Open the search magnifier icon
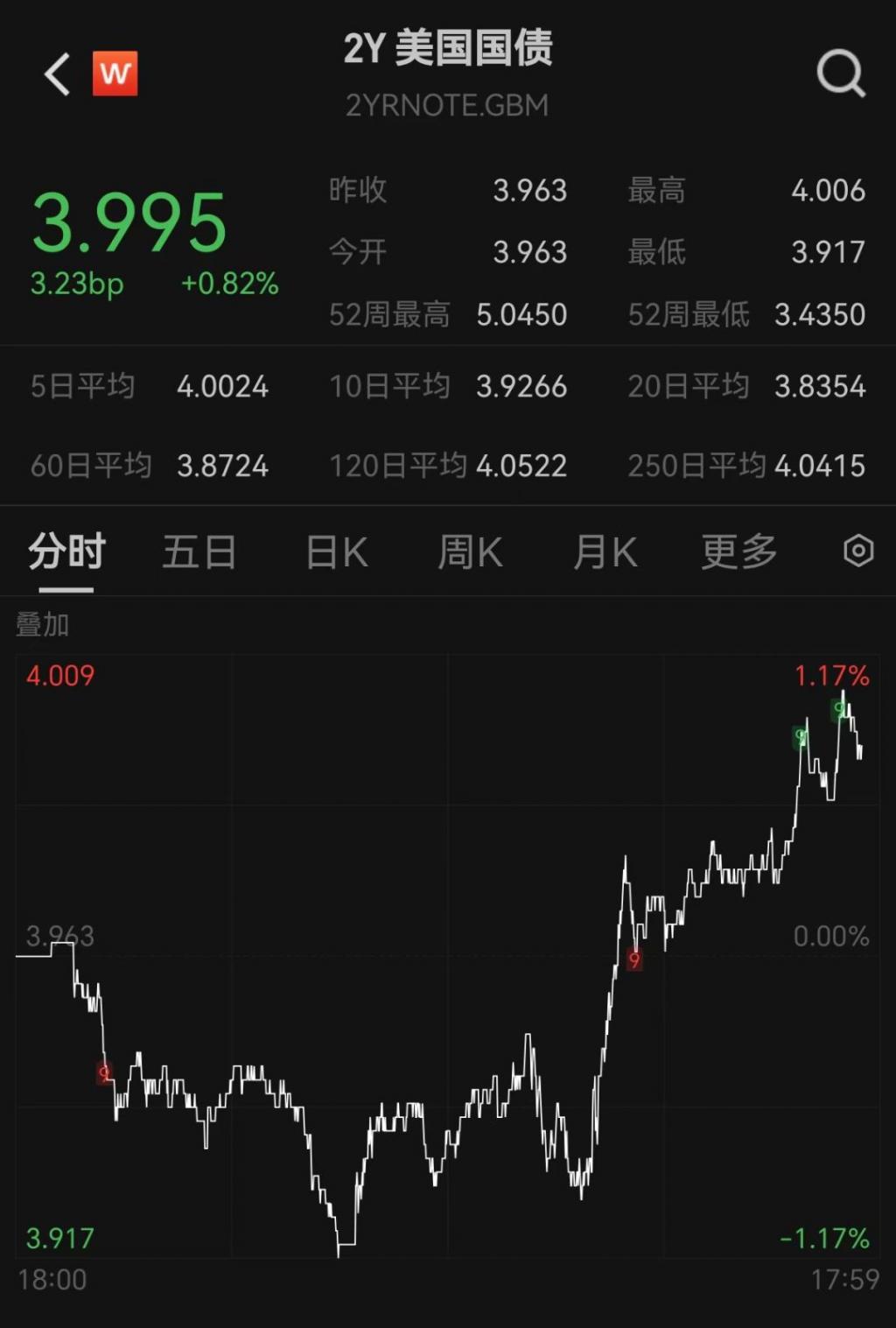The width and height of the screenshot is (896, 1328). [x=840, y=74]
